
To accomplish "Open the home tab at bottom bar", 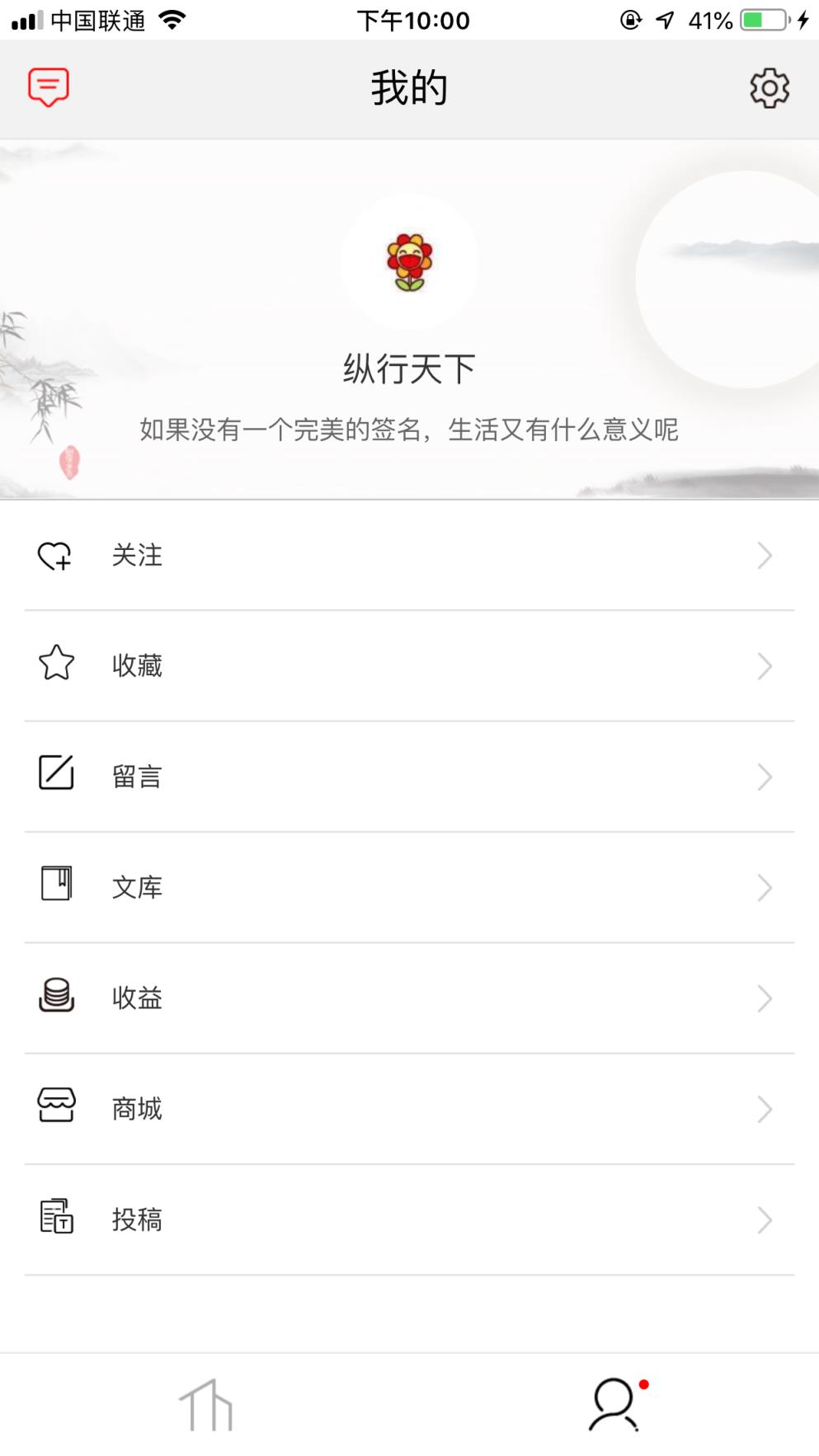I will click(x=205, y=1406).
